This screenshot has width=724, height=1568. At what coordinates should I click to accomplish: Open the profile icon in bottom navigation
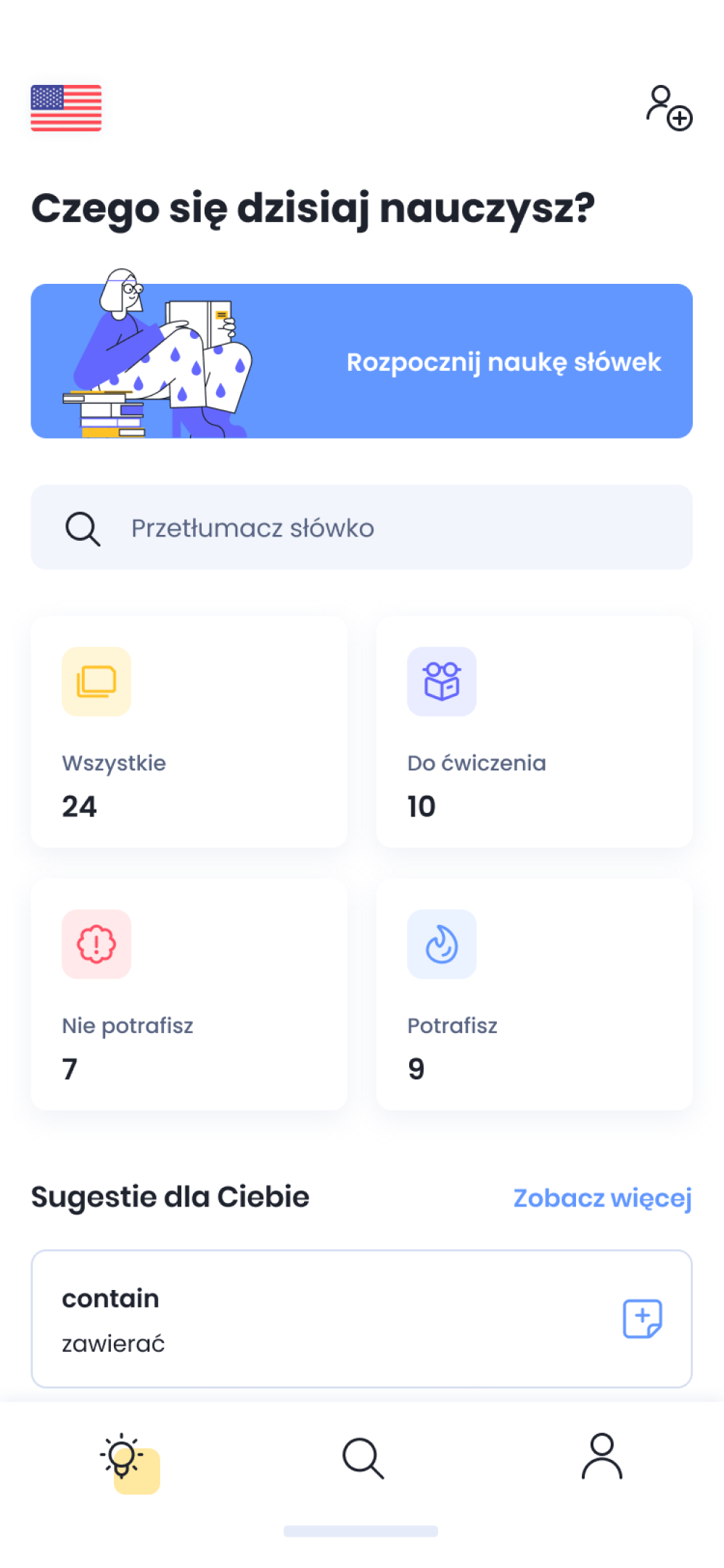pos(601,1457)
